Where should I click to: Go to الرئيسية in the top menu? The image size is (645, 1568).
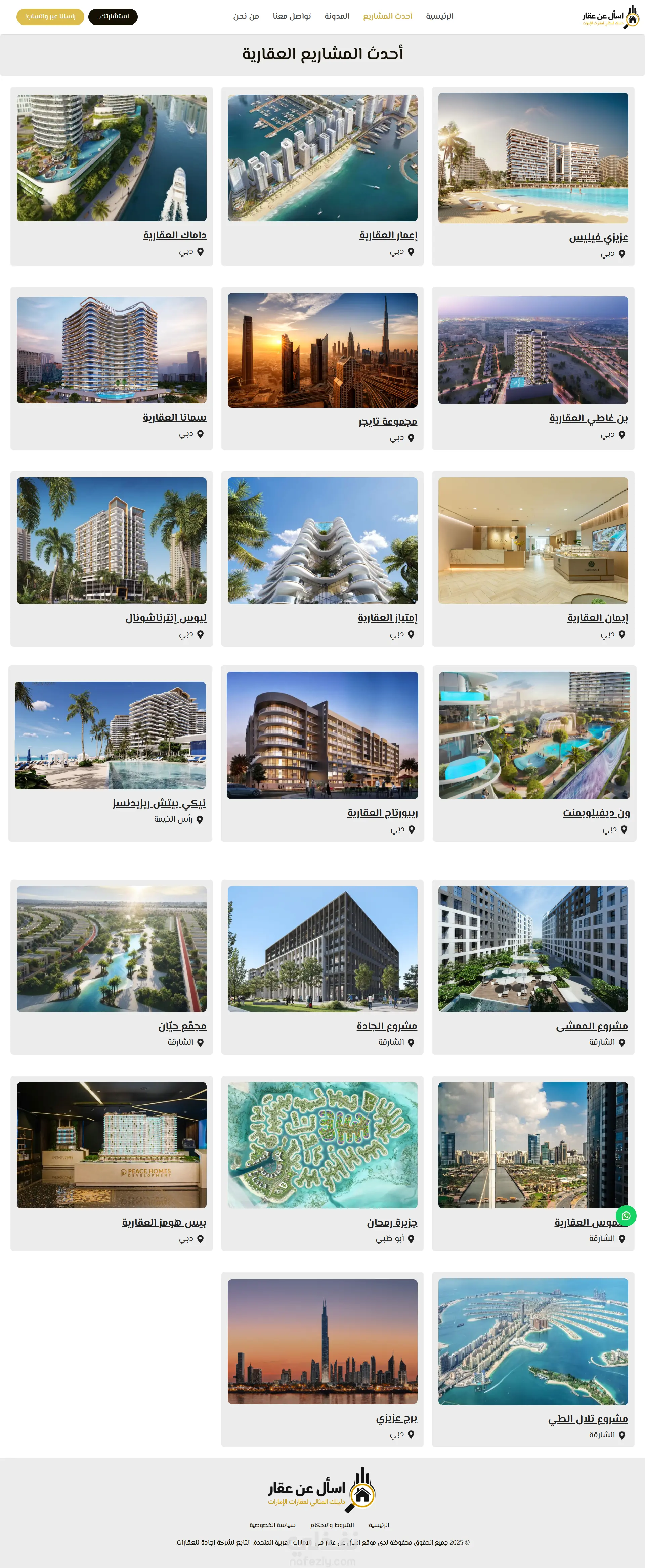point(439,16)
